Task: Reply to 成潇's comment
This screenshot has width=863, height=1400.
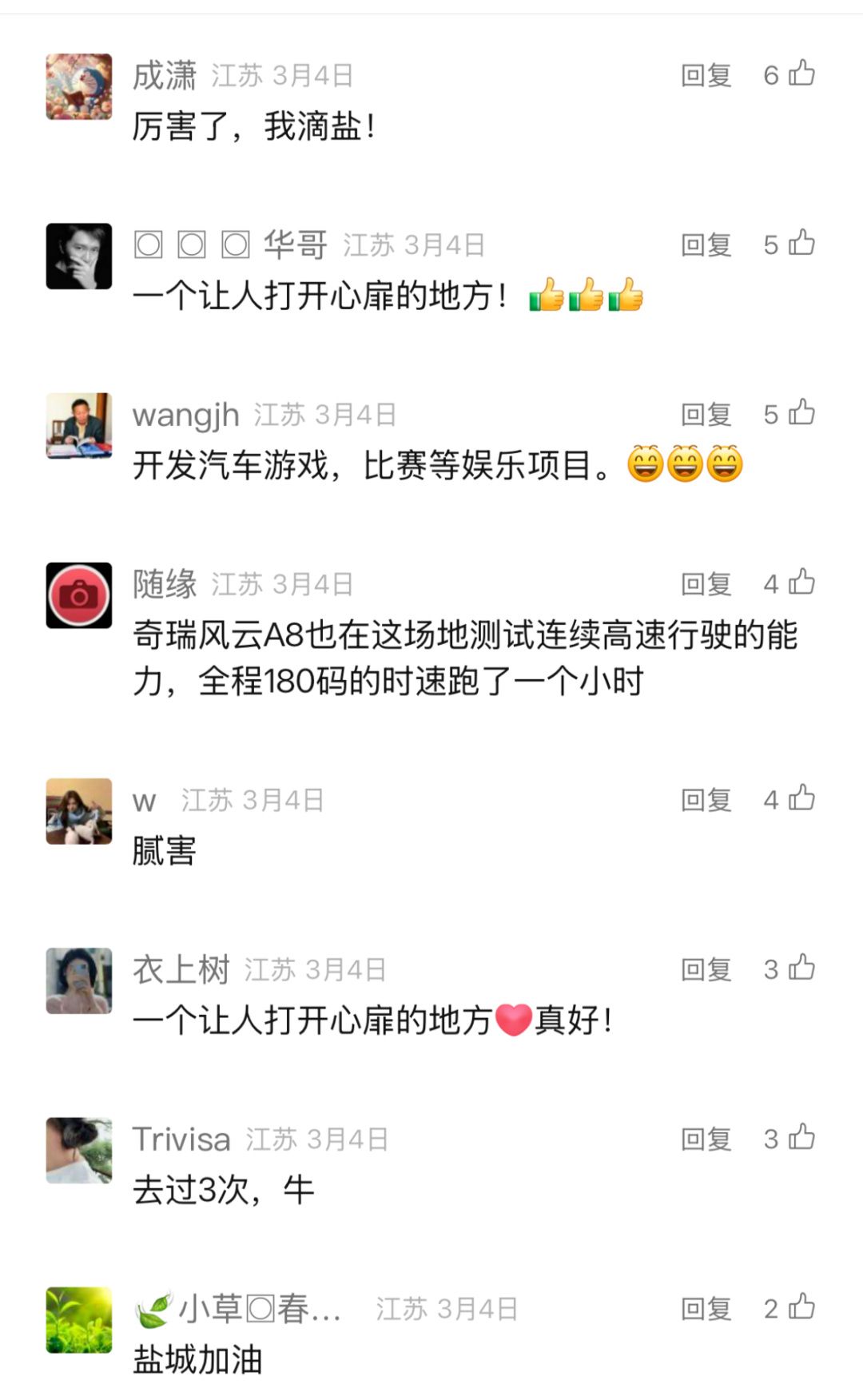Action: click(706, 75)
